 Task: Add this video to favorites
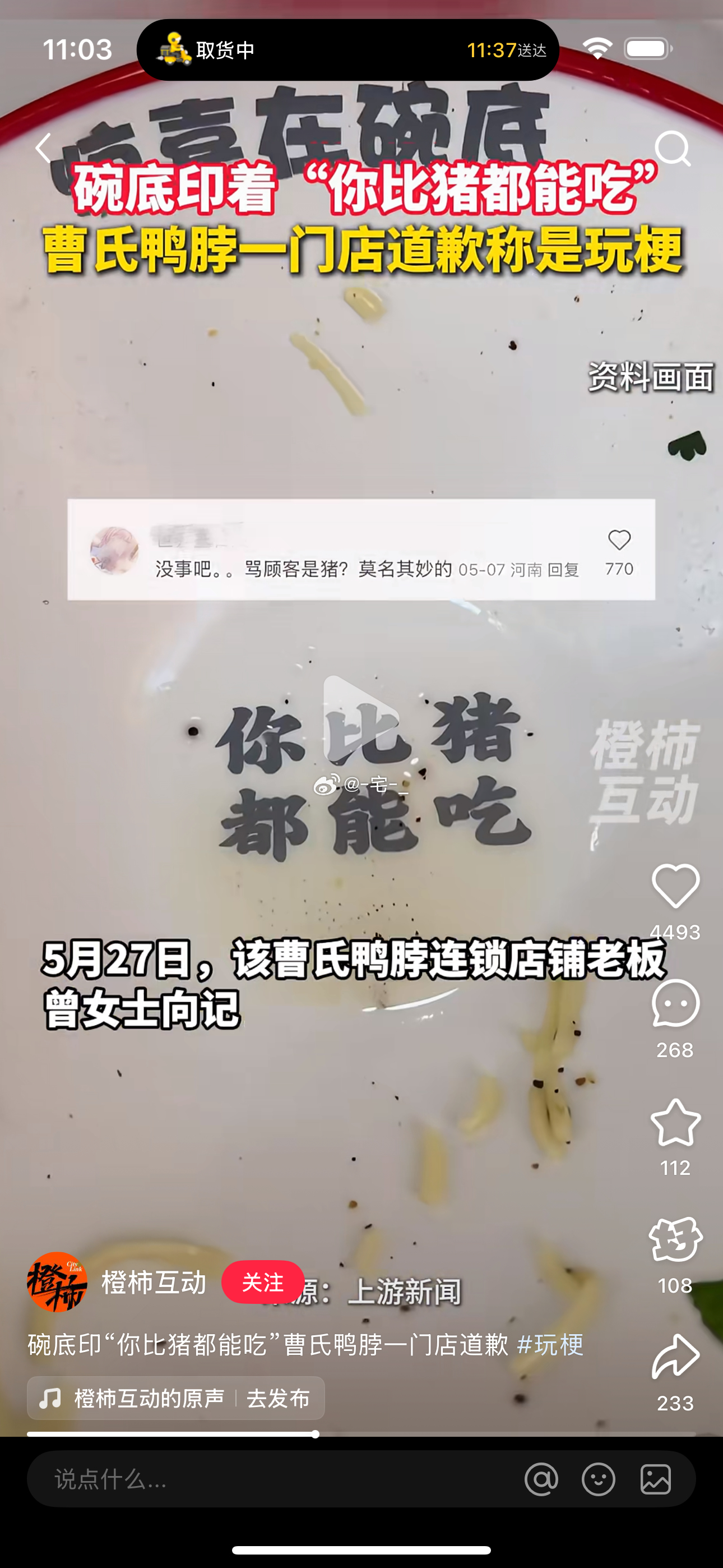coord(675,1122)
